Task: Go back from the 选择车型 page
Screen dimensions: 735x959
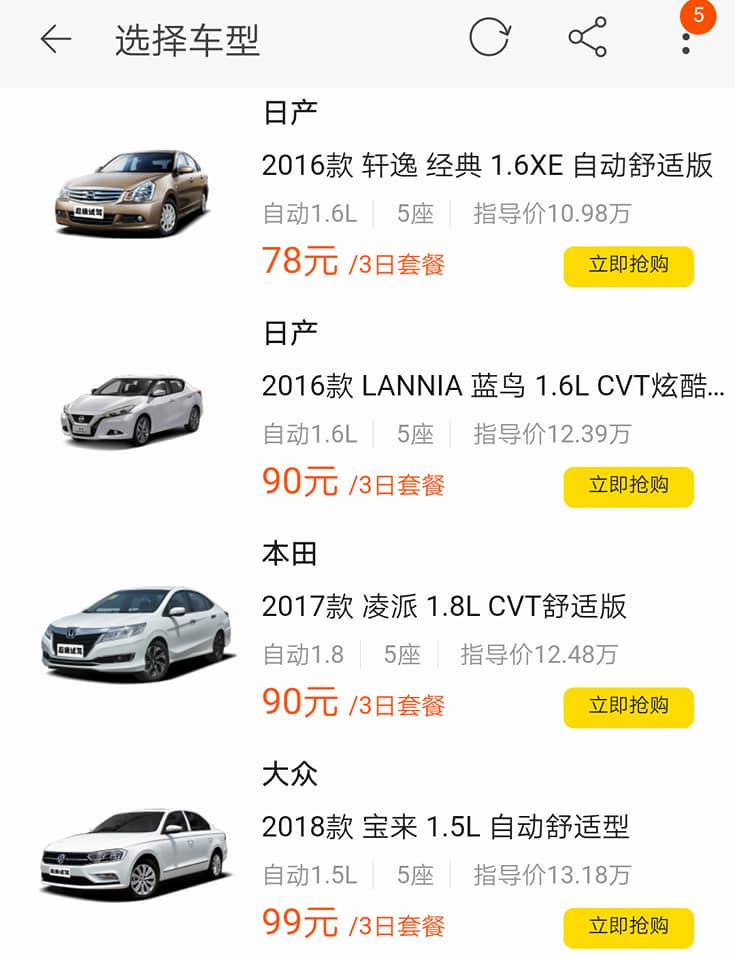Action: (x=56, y=40)
